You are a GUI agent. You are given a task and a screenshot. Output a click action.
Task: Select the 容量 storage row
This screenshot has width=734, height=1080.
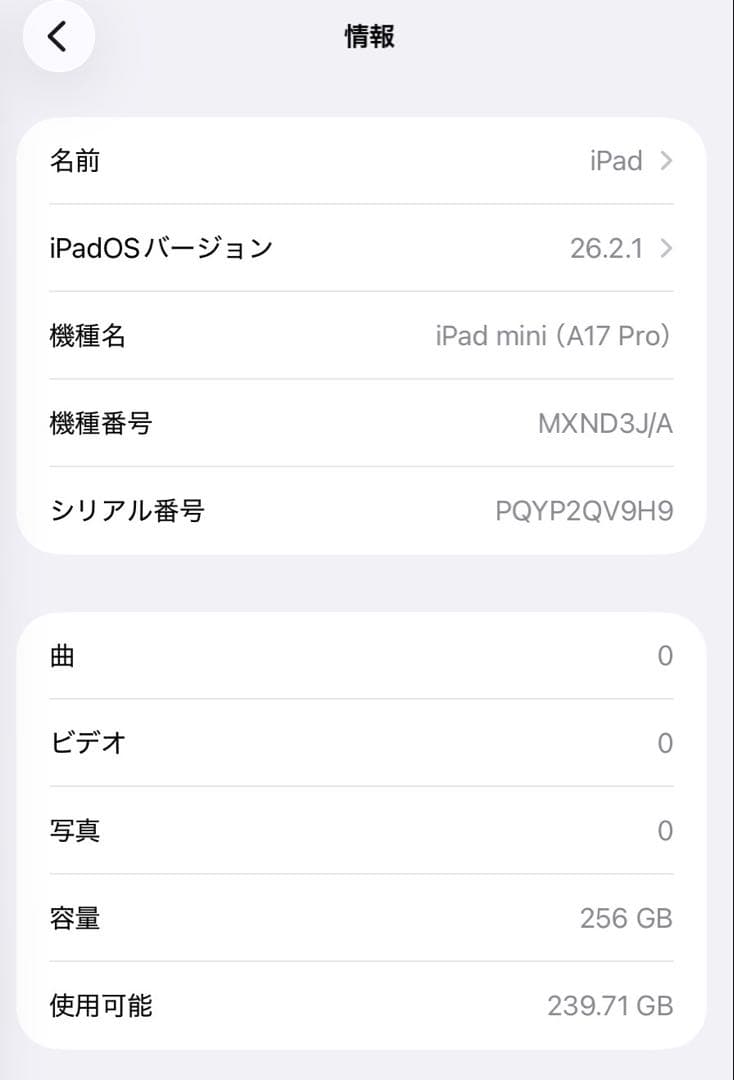point(360,917)
